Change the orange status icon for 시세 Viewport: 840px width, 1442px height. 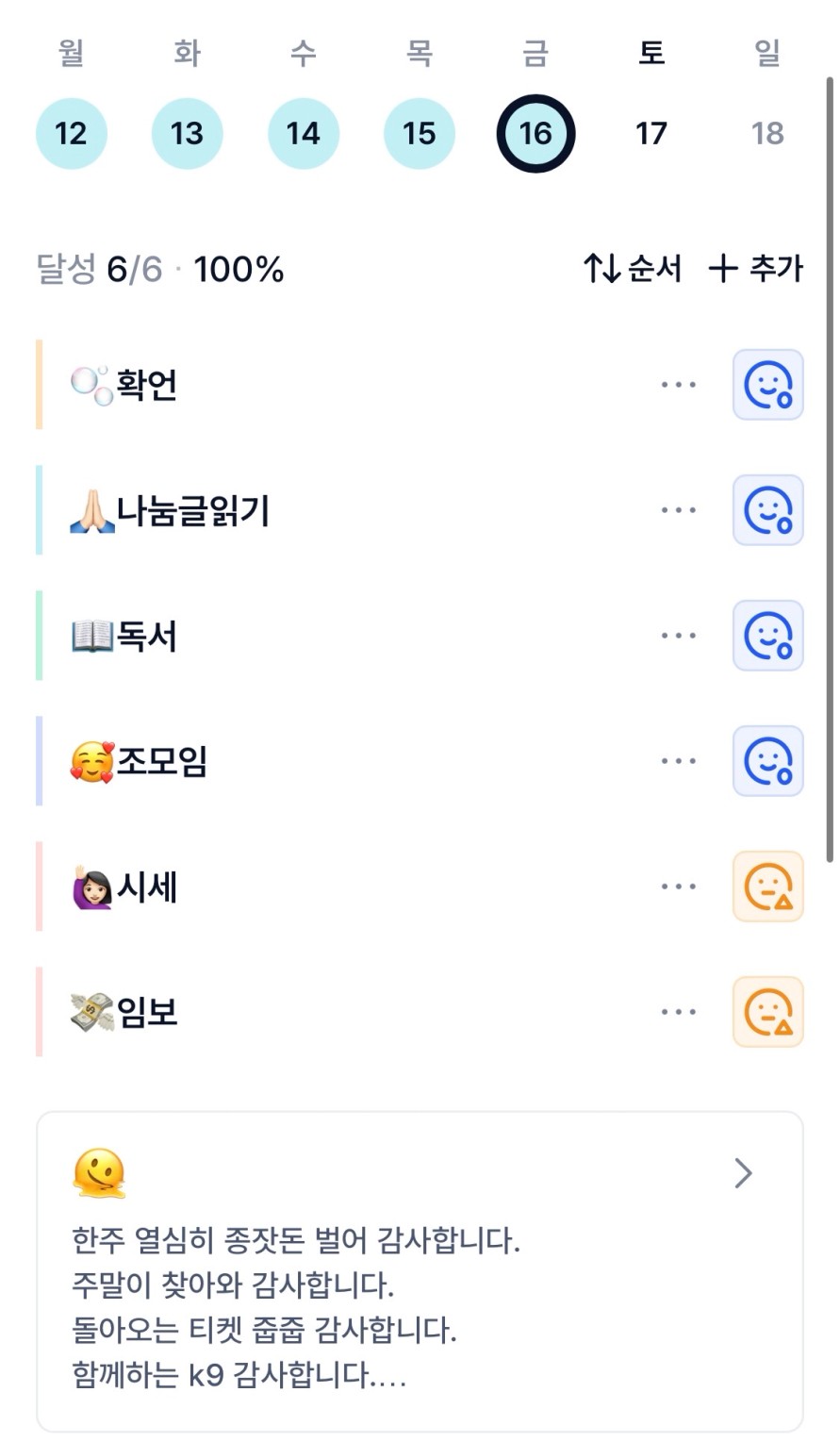768,887
